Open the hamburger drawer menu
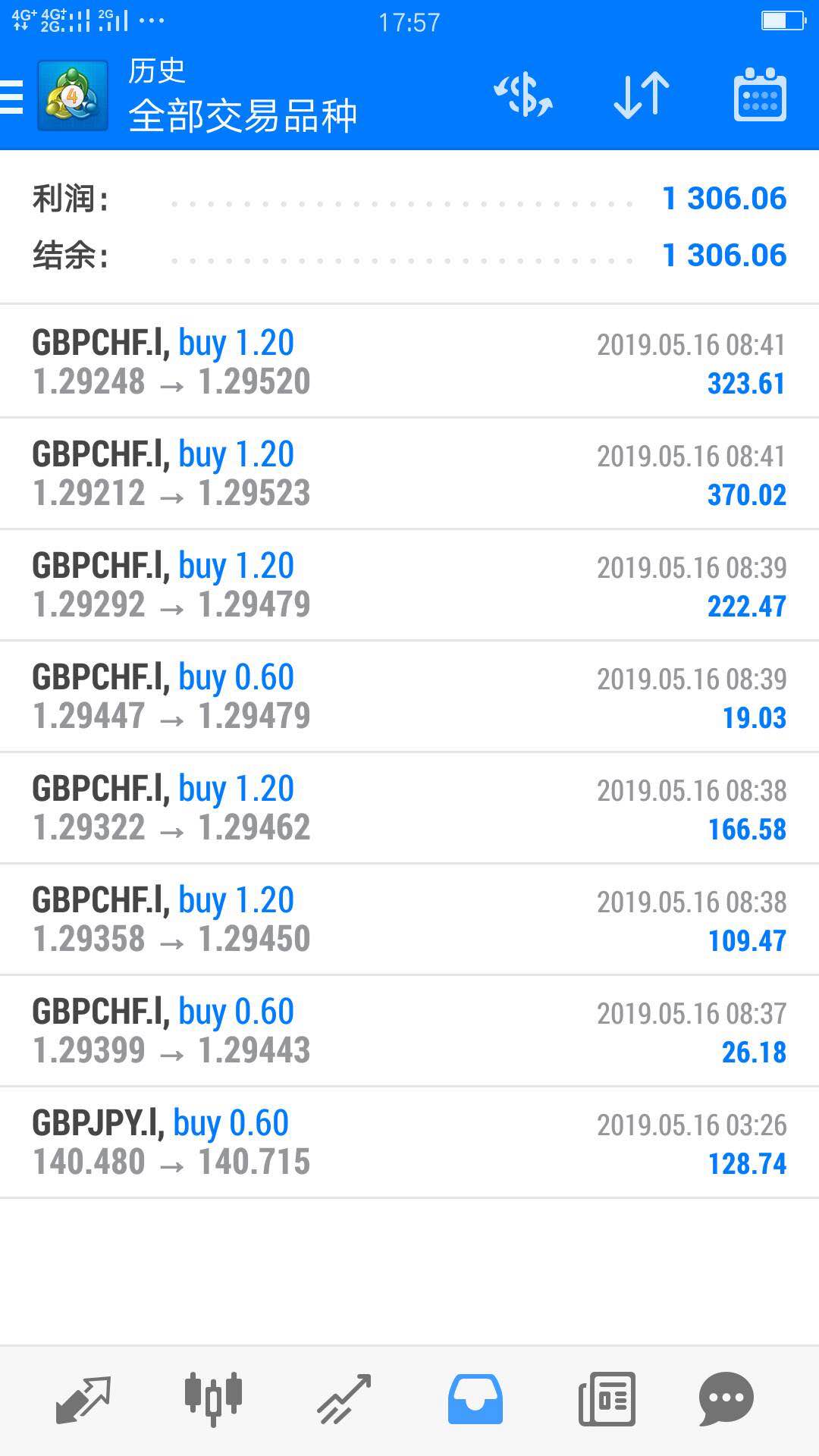Viewport: 819px width, 1456px height. (x=12, y=97)
